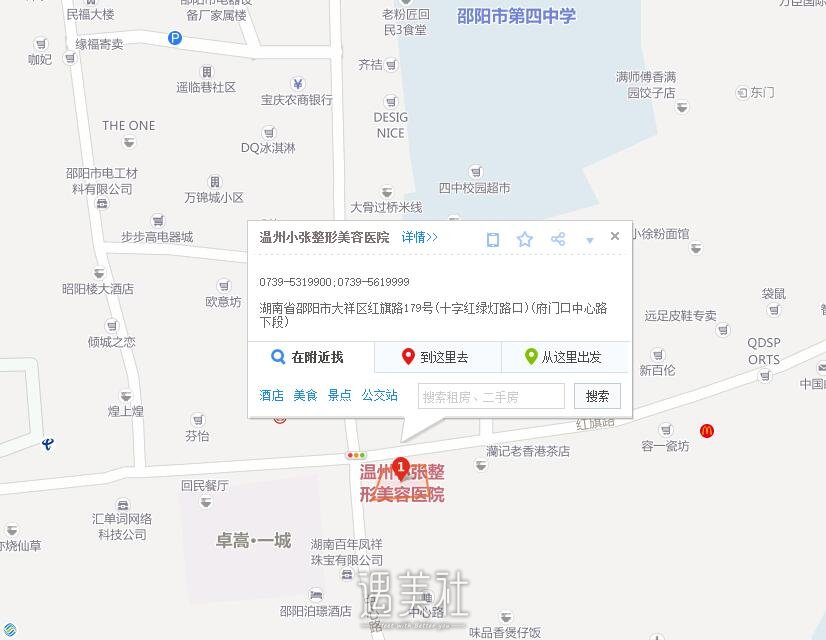Open the 详情 link for the hospital

tap(419, 238)
